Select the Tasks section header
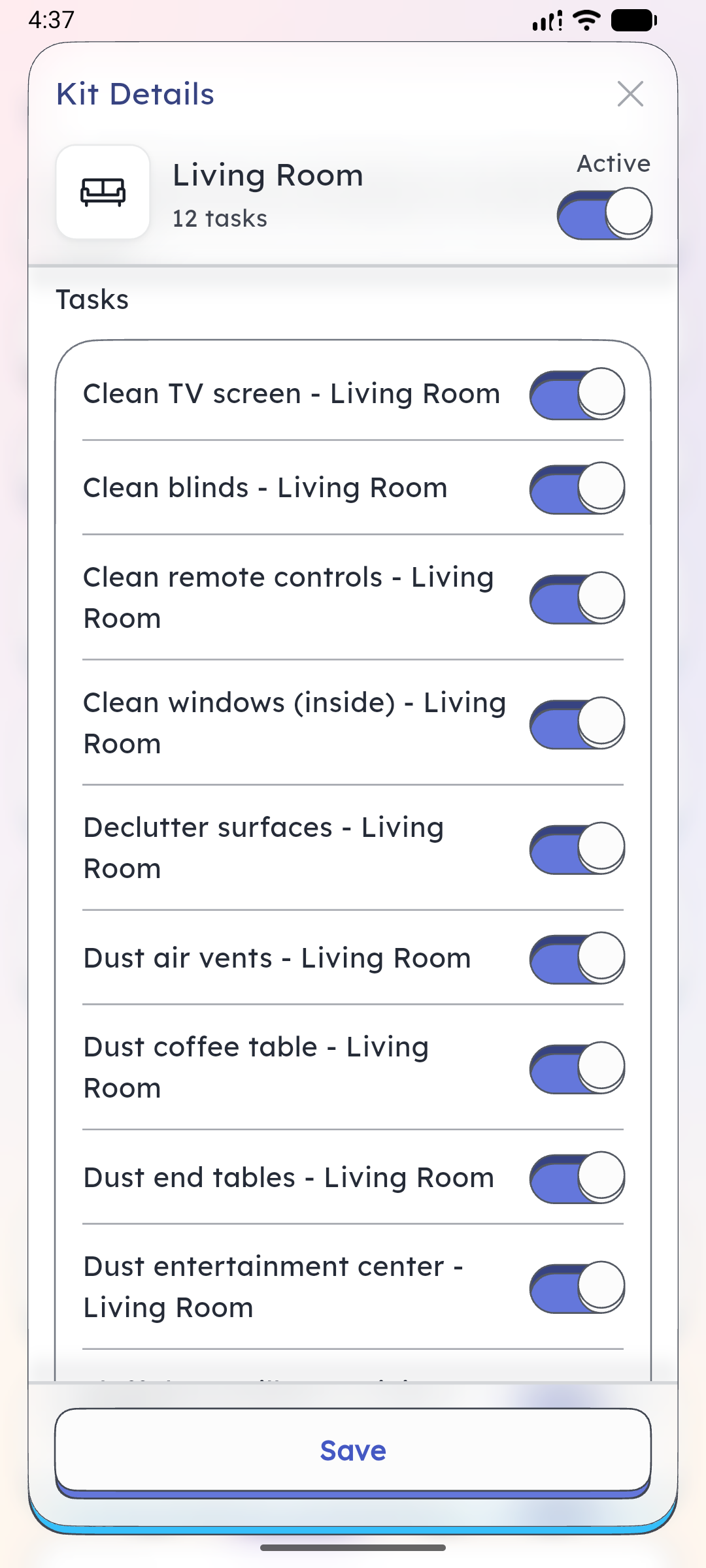Screen dimensions: 706x1568 coord(92,299)
